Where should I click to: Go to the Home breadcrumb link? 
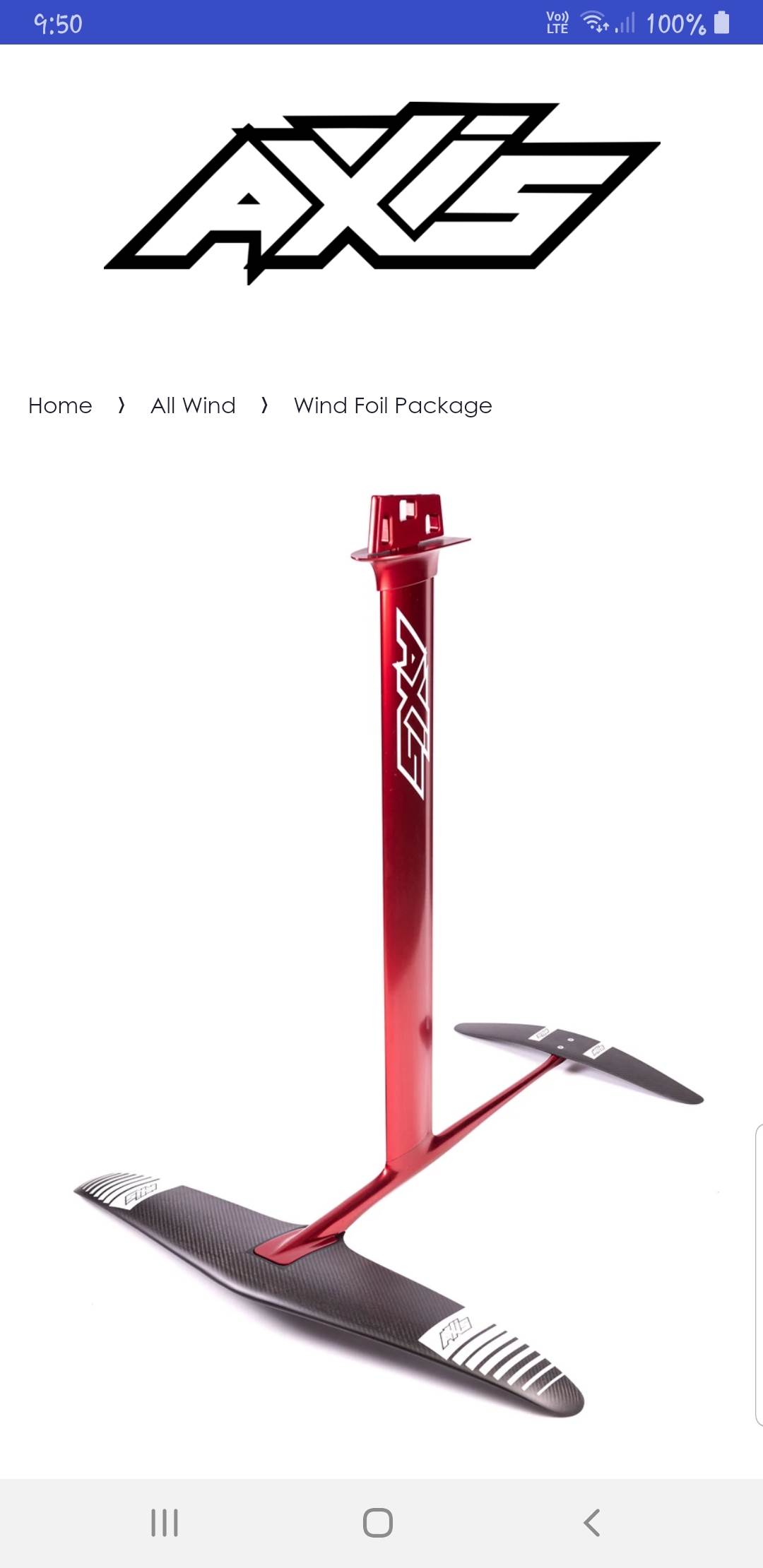point(60,405)
